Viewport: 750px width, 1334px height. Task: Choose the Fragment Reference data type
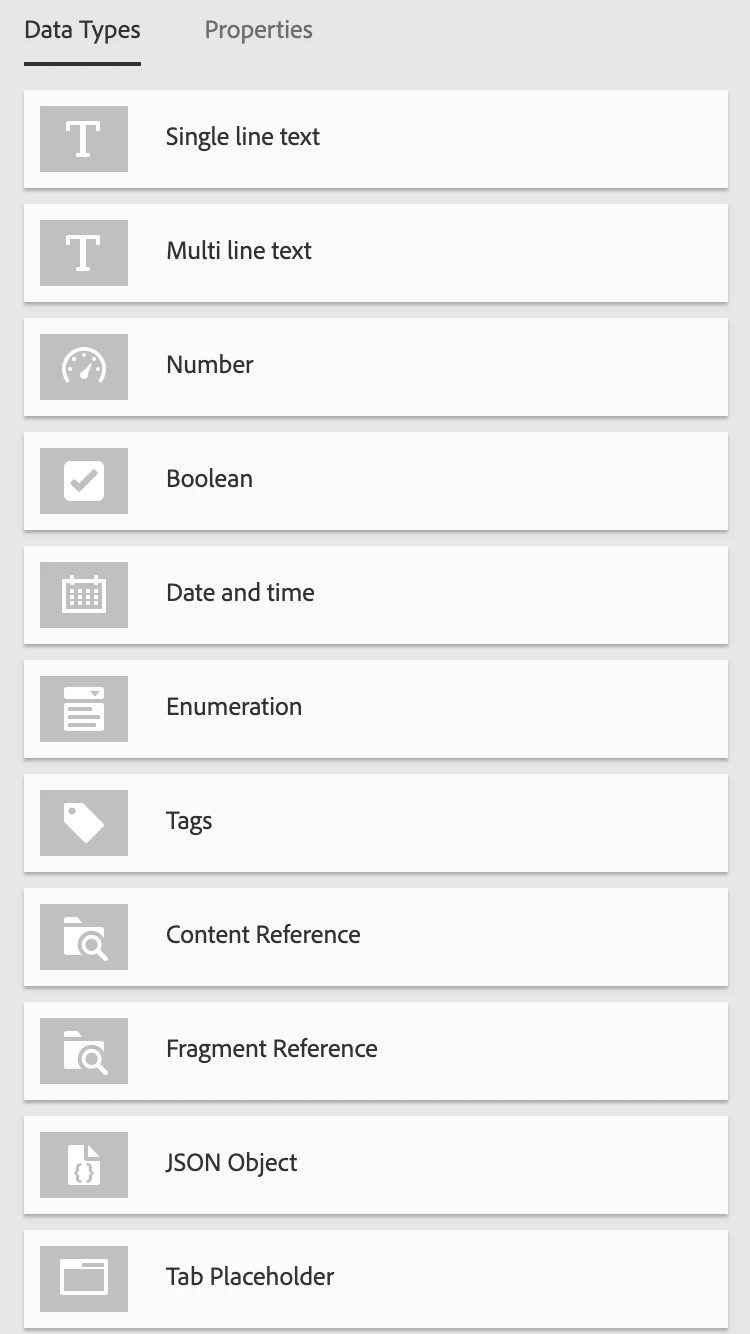(x=375, y=1050)
